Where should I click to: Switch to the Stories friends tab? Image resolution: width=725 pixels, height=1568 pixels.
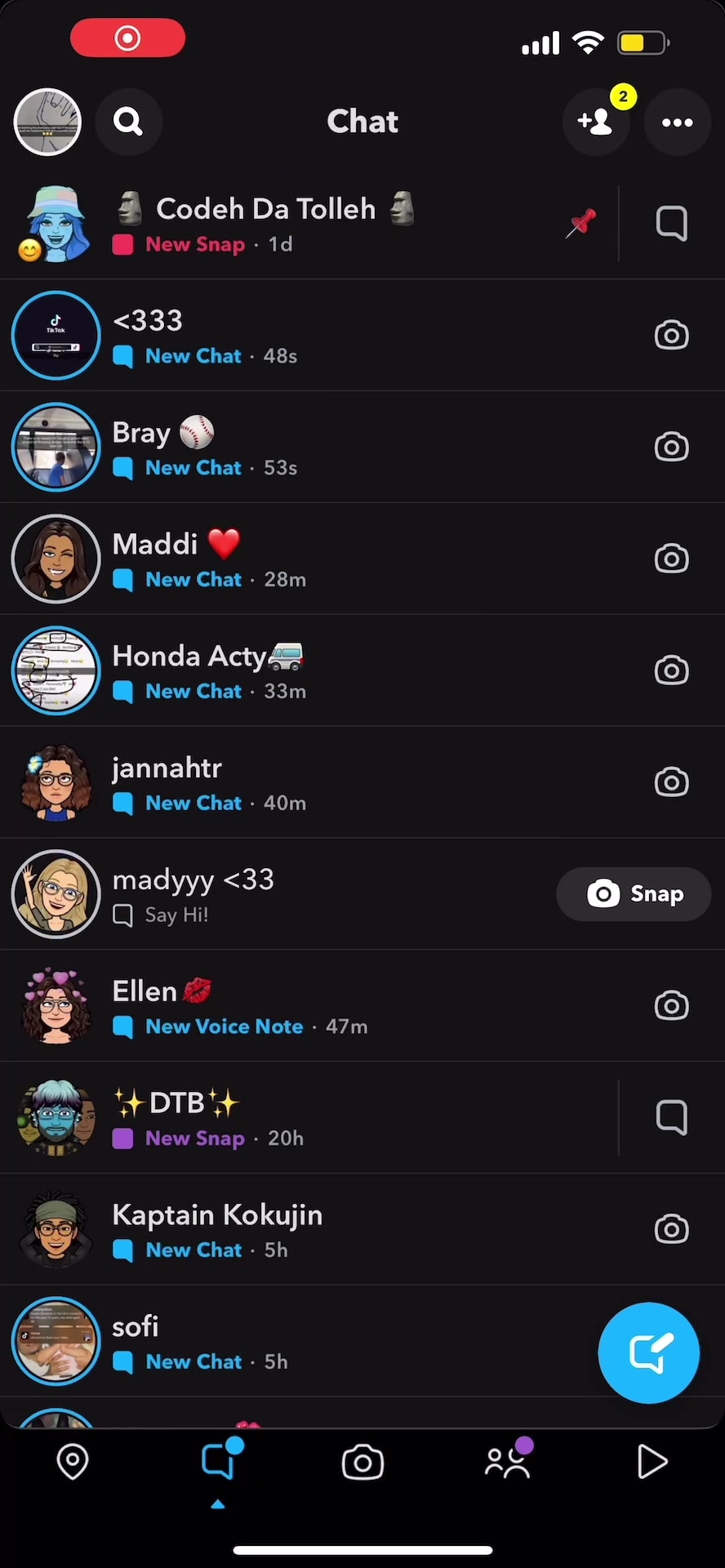507,1462
